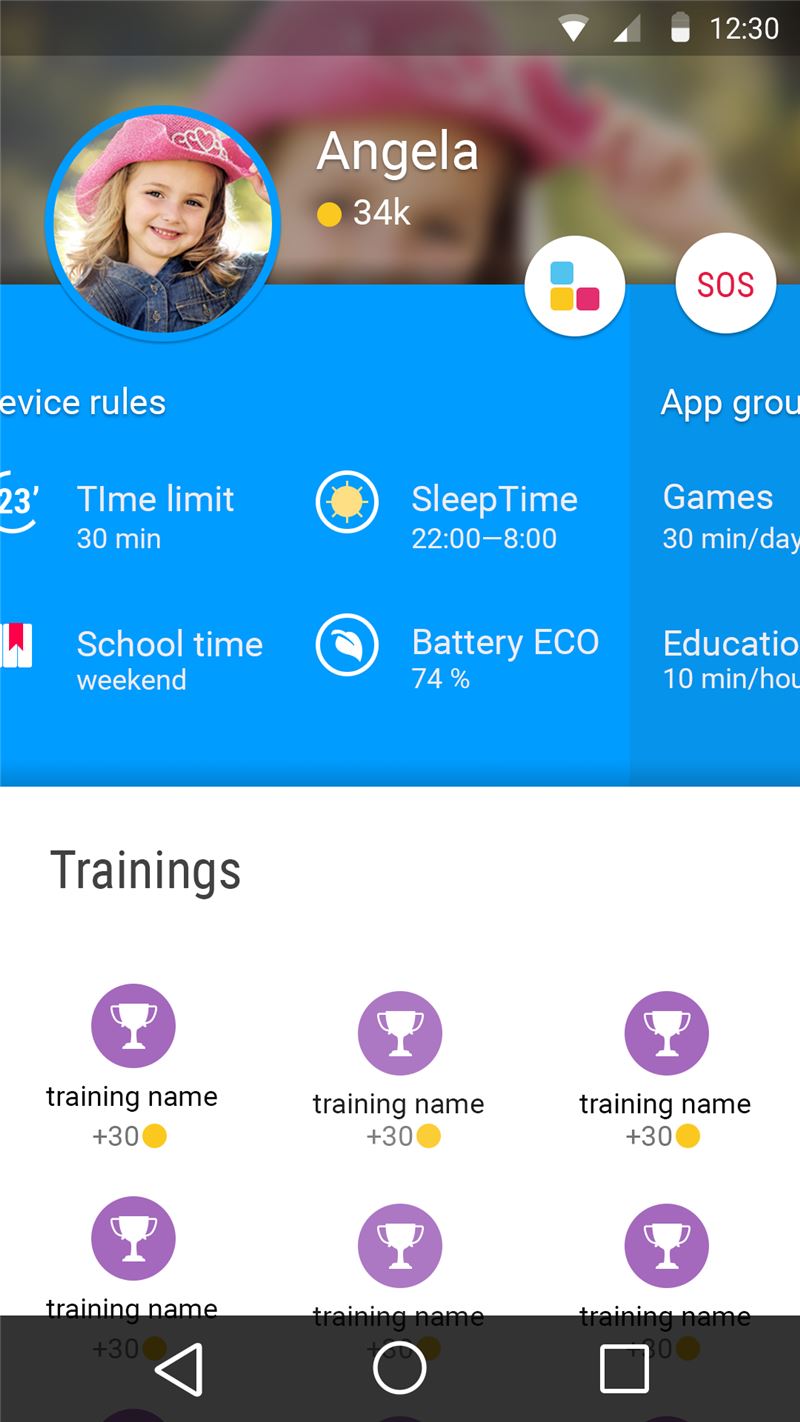Tap the SOS button
Image resolution: width=800 pixels, height=1422 pixels.
pos(726,284)
